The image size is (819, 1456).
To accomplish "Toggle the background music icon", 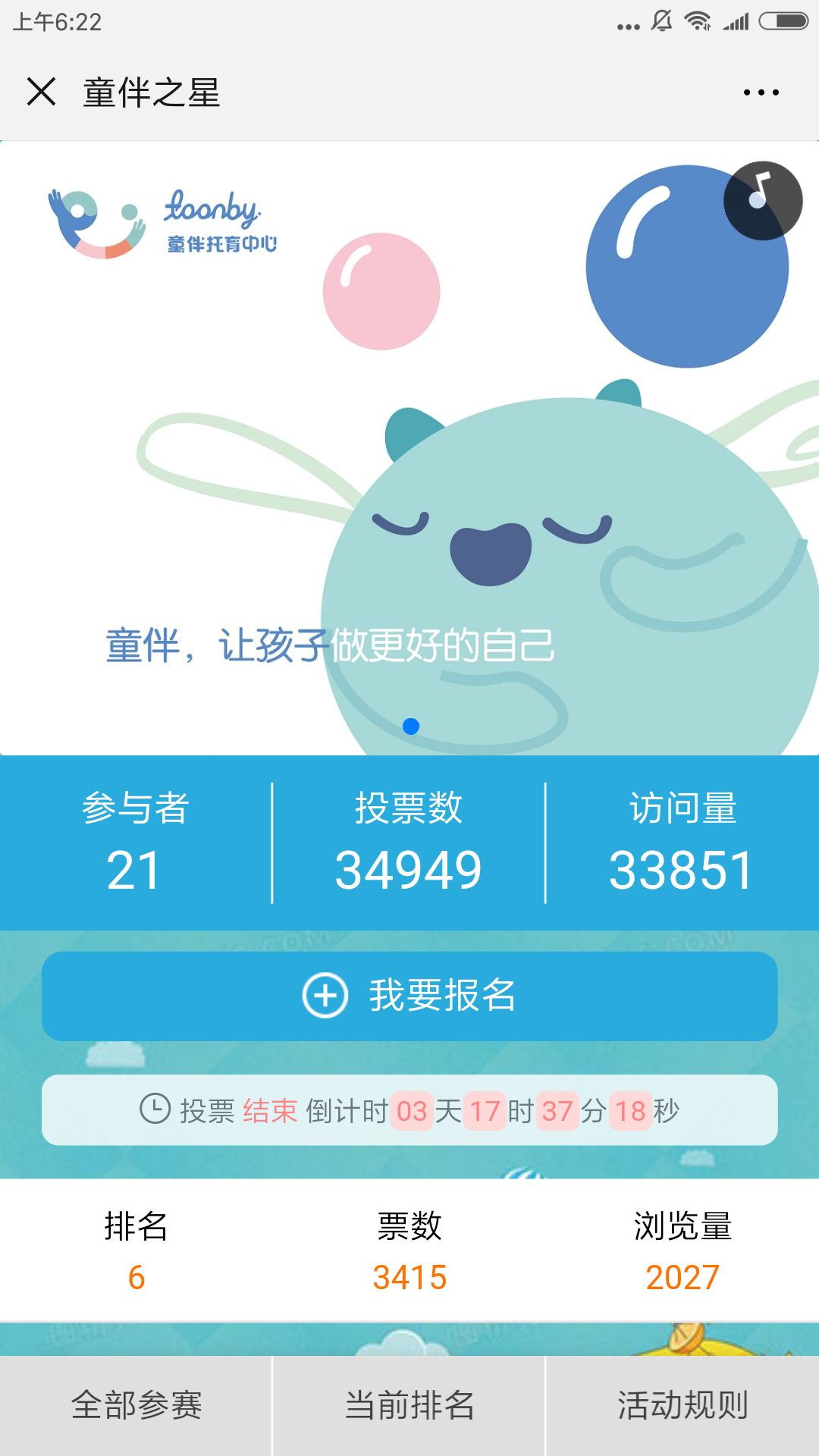I will tap(762, 201).
